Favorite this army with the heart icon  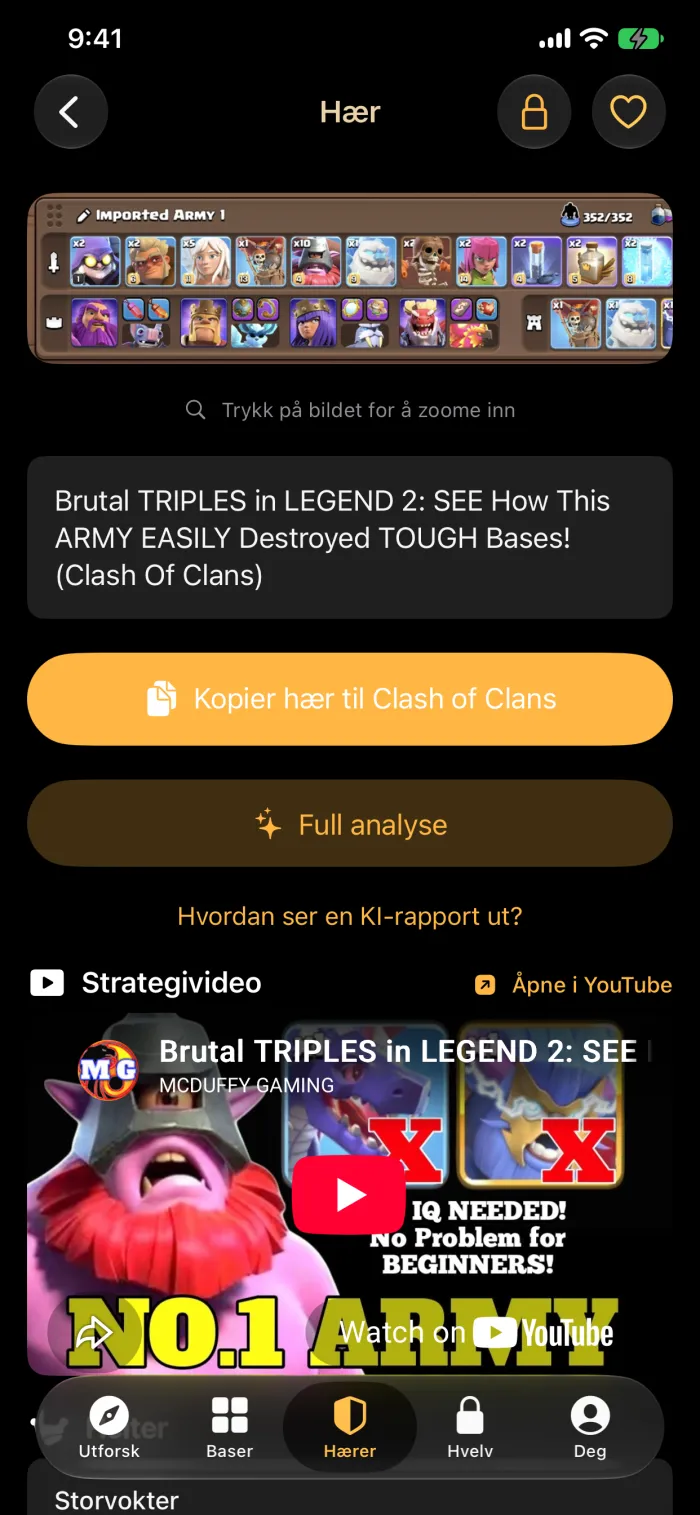point(629,112)
